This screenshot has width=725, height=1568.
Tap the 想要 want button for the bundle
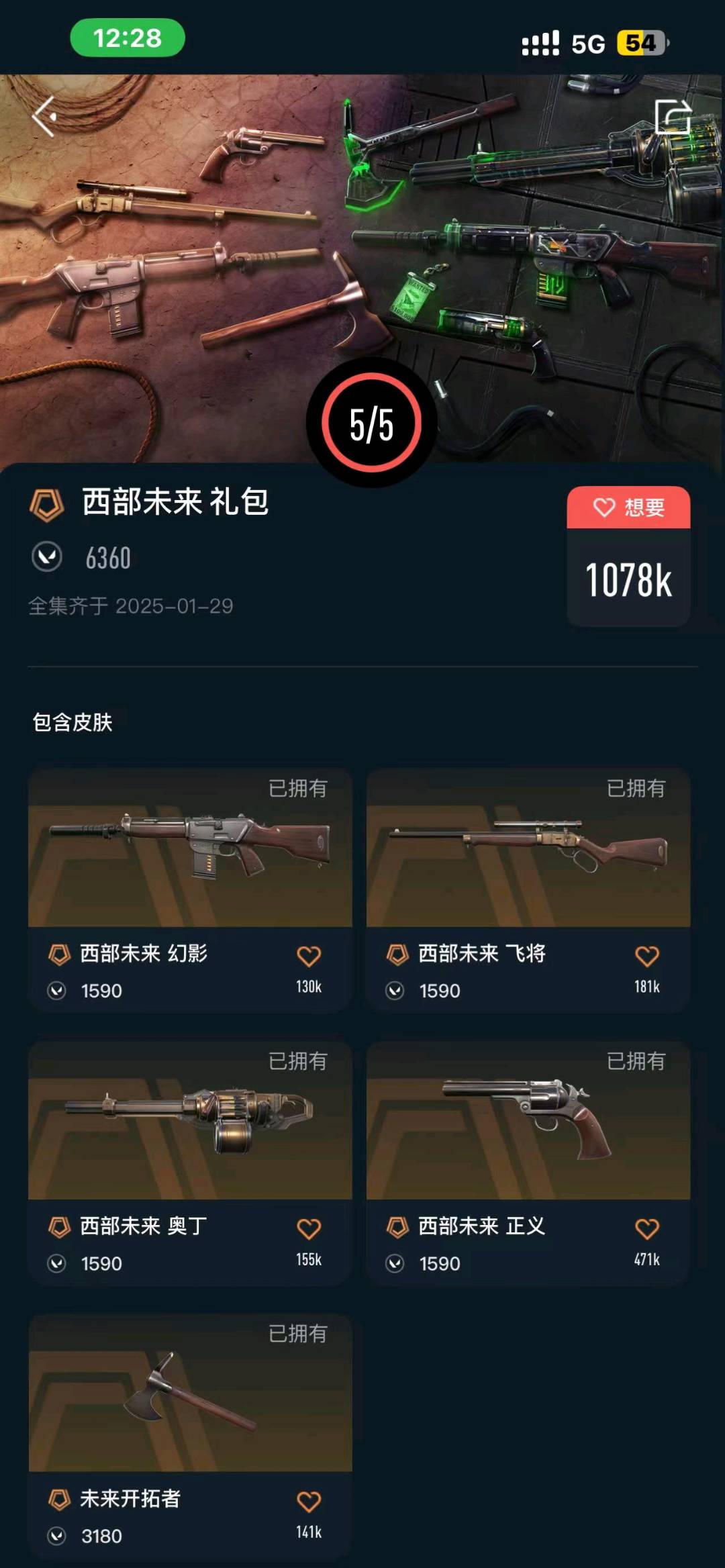[x=628, y=507]
